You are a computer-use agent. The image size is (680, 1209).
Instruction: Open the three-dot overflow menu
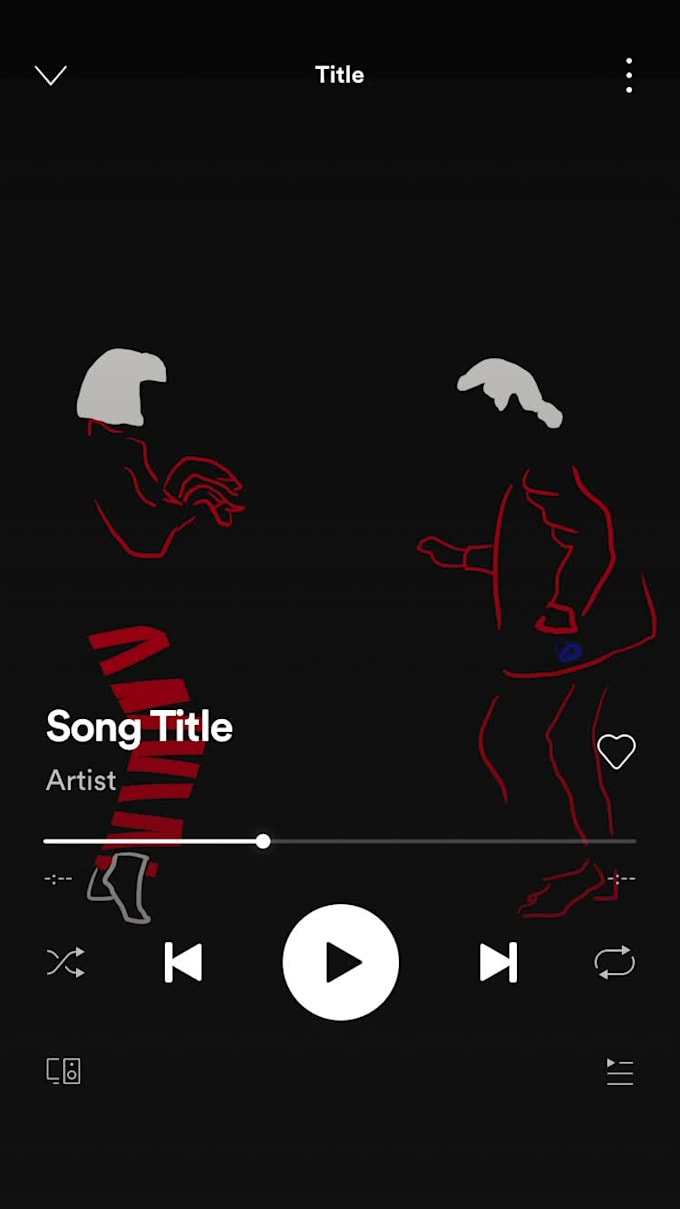[628, 75]
